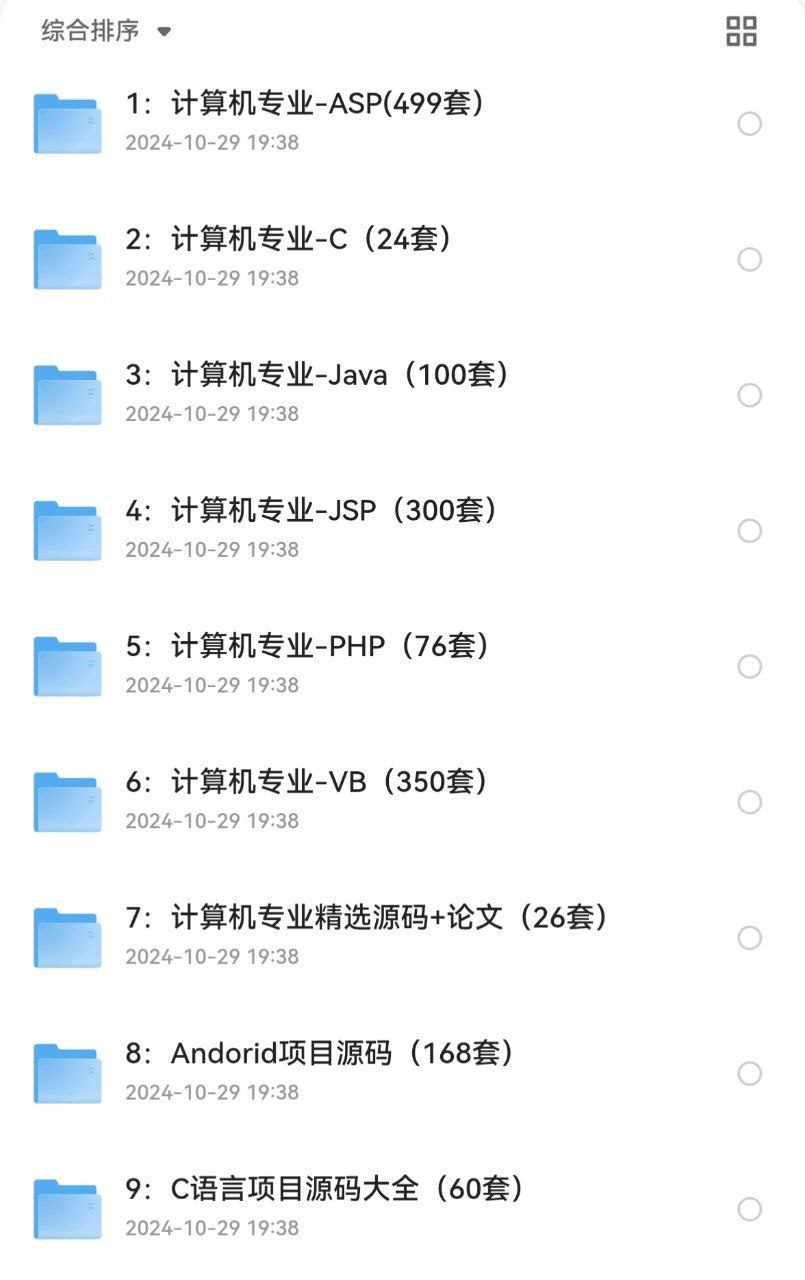Click the folder icon for 计算机专业-C（24套）
The width and height of the screenshot is (805, 1280).
point(65,258)
